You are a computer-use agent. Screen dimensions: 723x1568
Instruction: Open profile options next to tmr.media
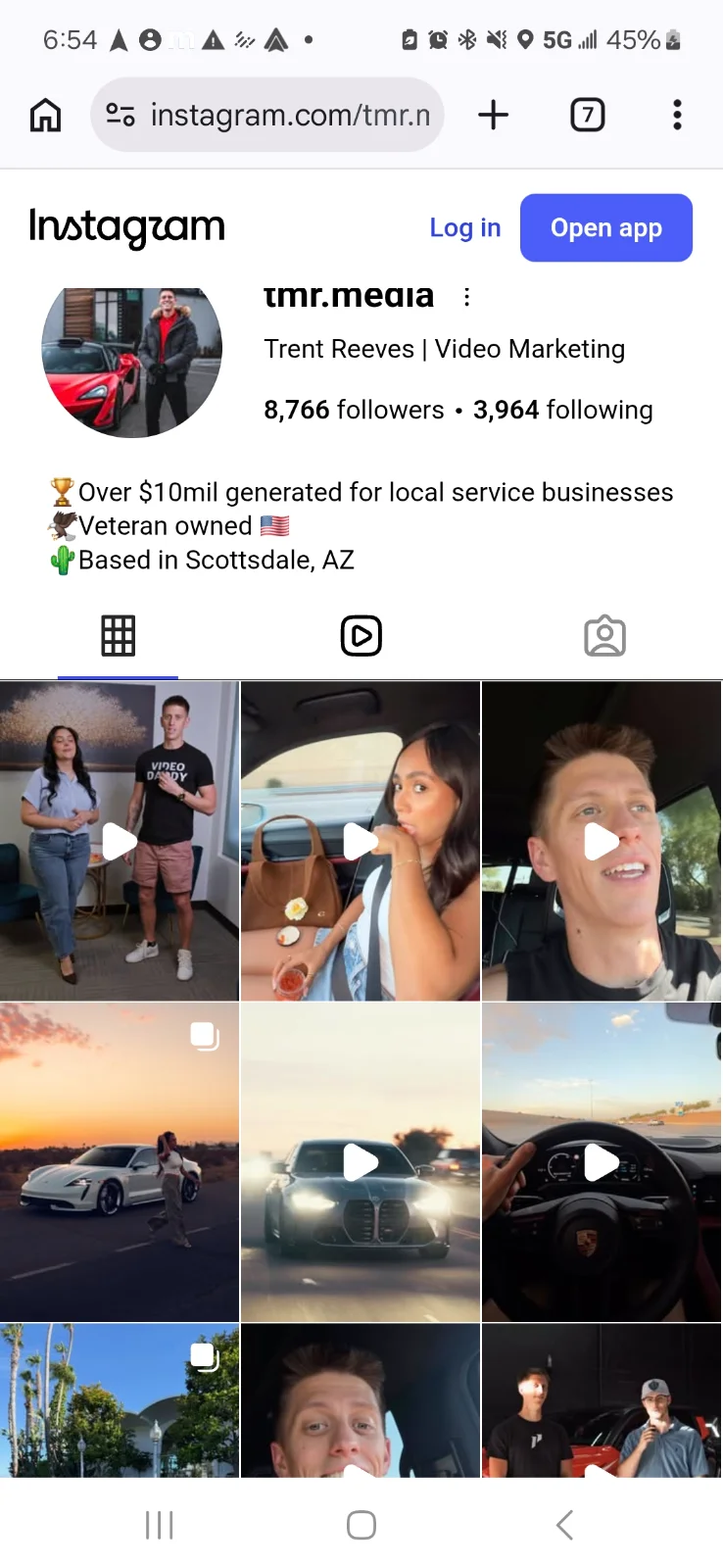pos(467,297)
